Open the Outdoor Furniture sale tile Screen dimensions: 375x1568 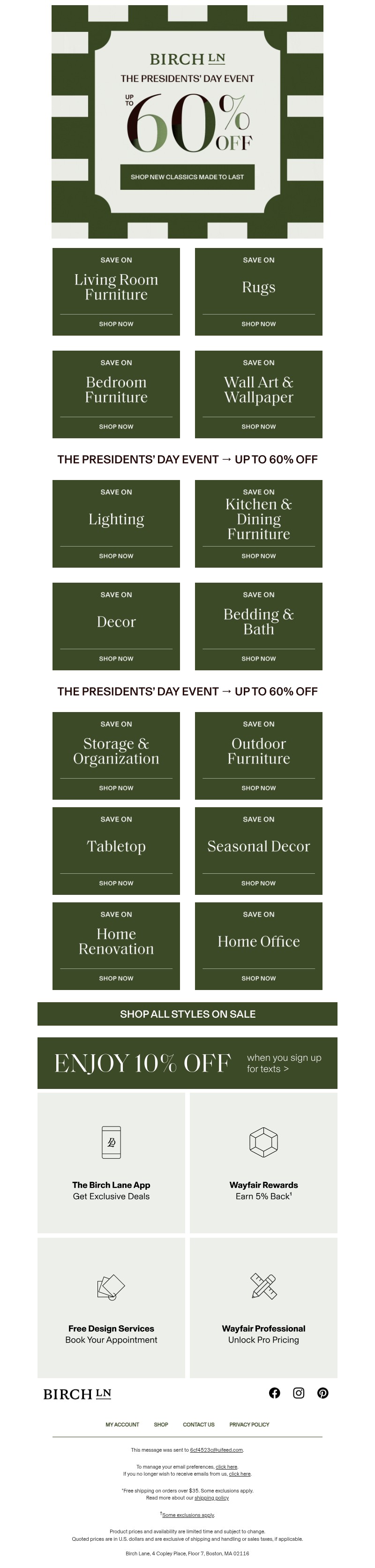[x=258, y=755]
